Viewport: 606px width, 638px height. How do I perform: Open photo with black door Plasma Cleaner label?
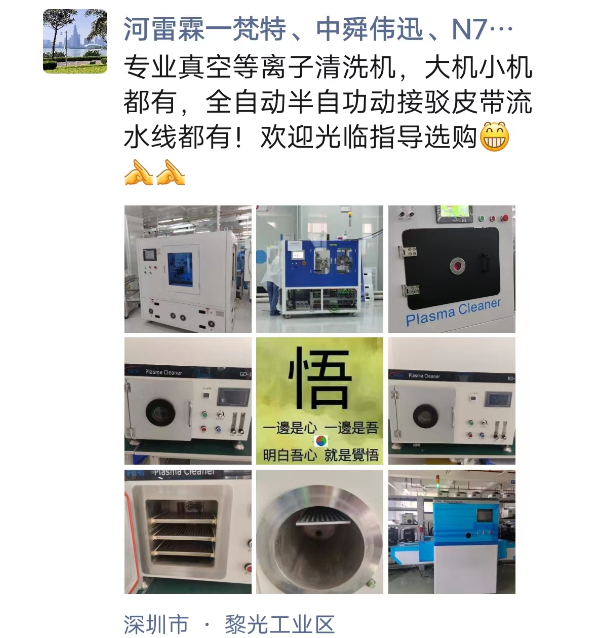click(451, 268)
